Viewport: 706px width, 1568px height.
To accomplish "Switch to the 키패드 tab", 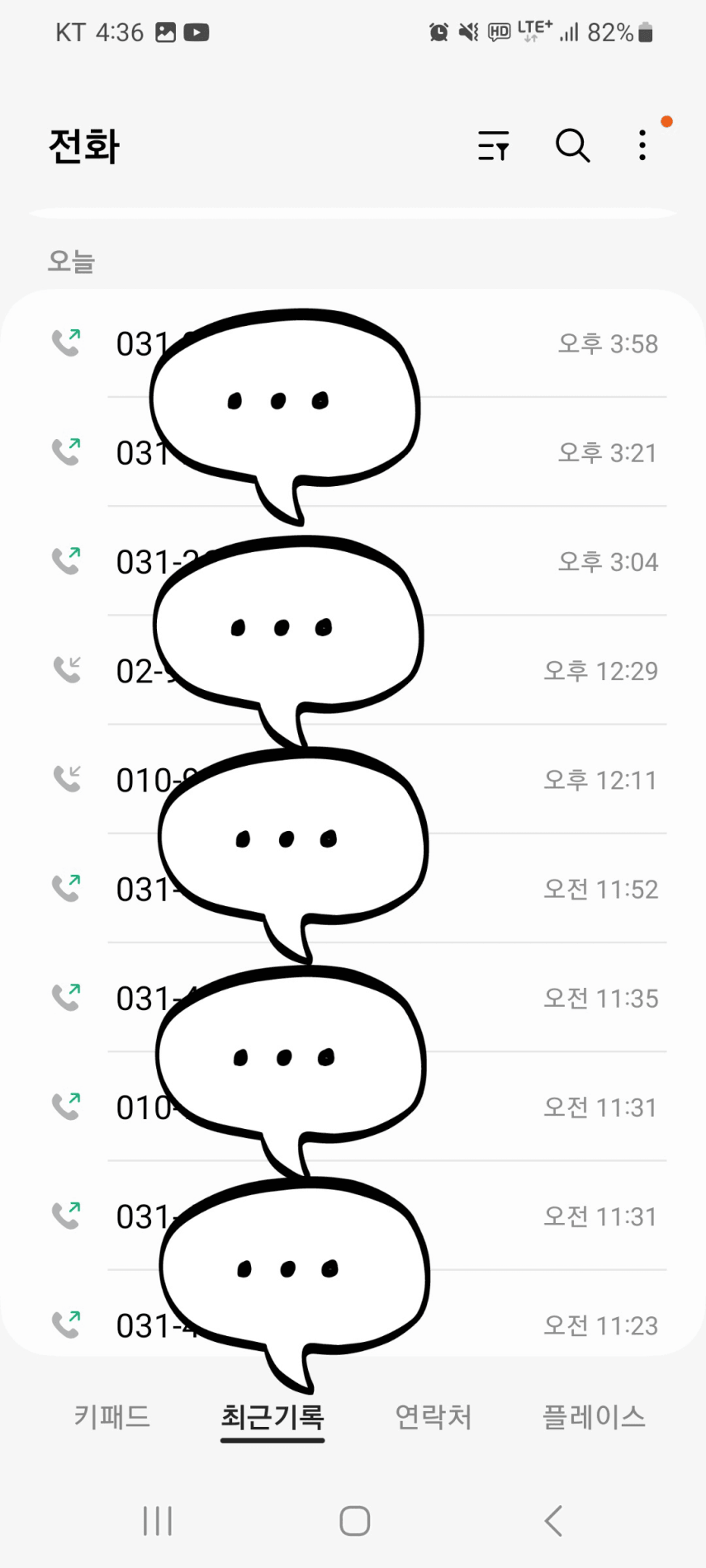I will click(112, 1417).
